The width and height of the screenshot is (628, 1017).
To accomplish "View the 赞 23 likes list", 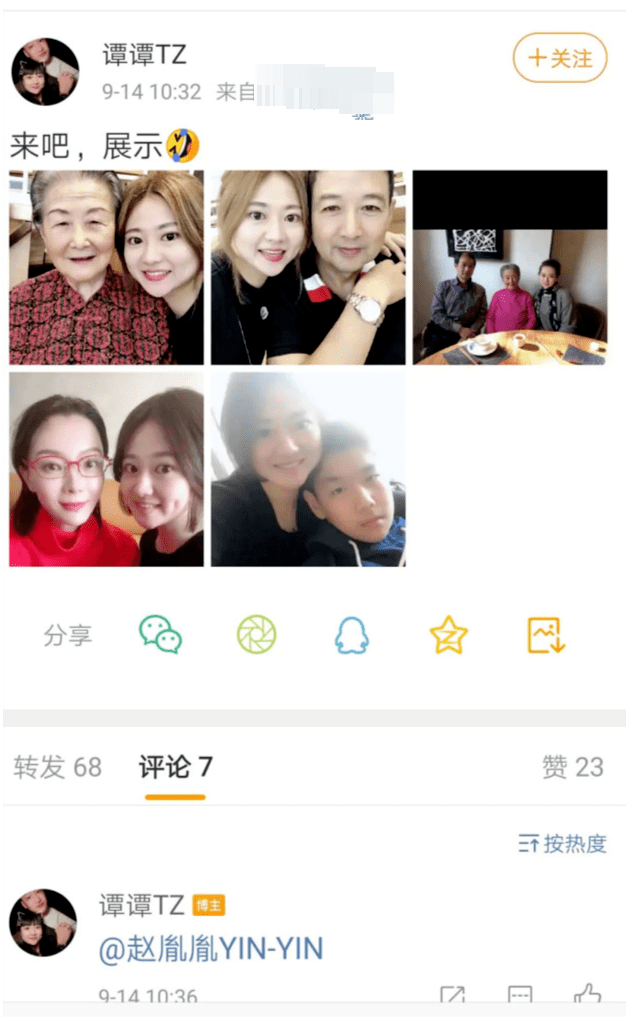I will (572, 767).
